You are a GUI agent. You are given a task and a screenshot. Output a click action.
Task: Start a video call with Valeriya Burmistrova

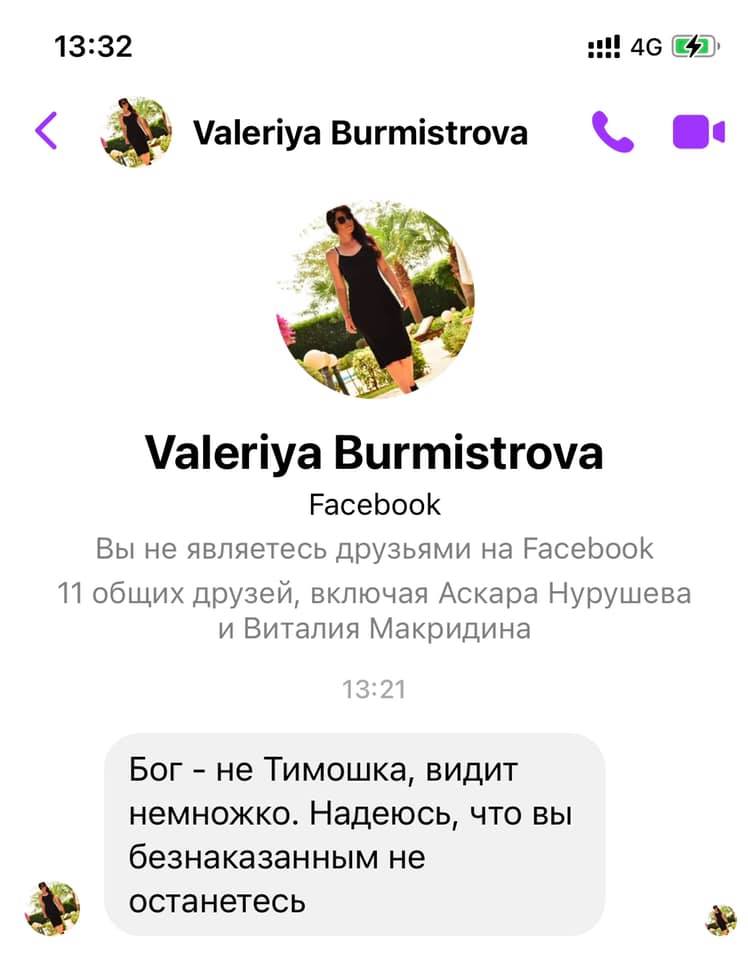697,132
